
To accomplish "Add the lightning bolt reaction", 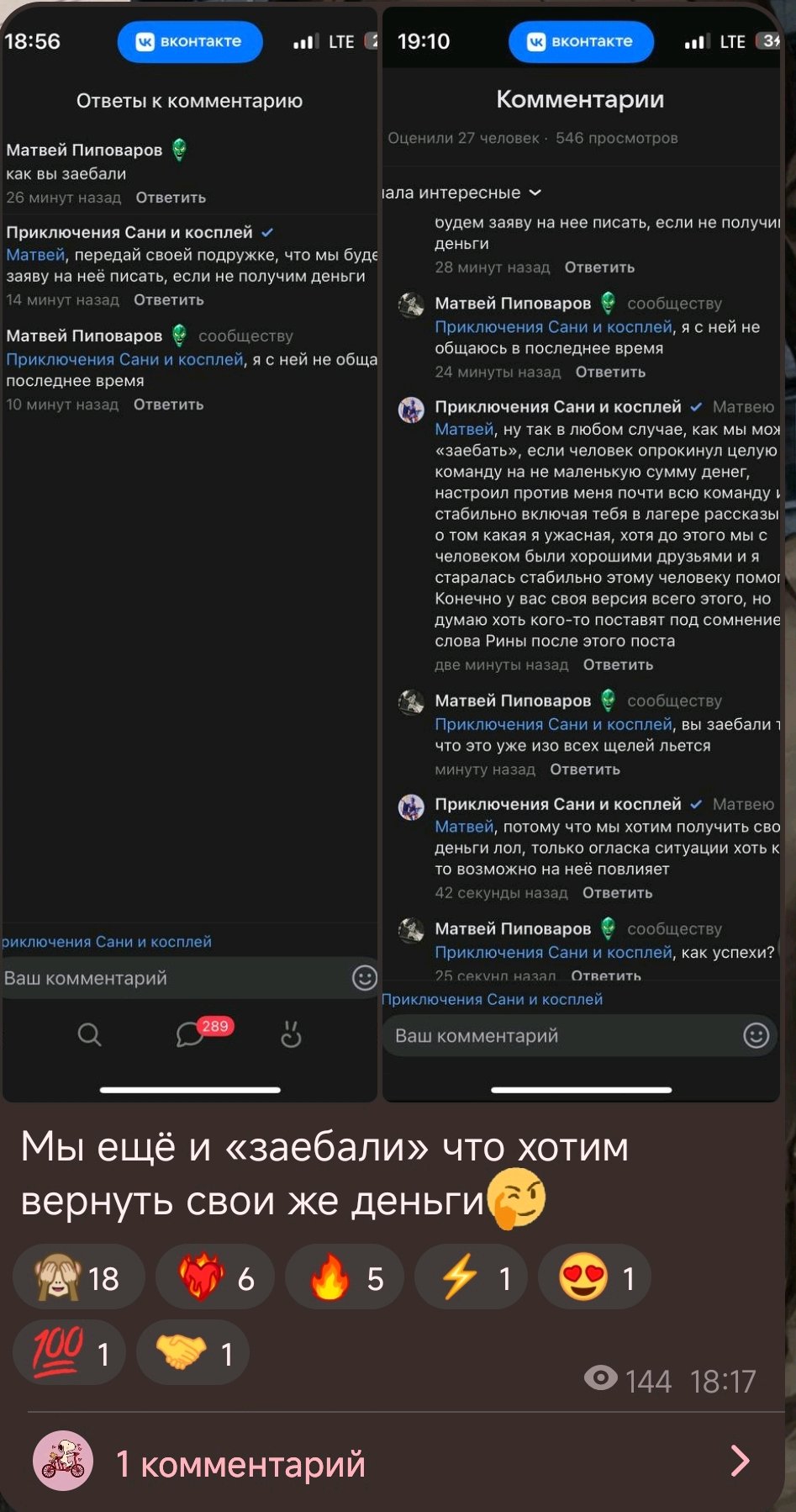I will click(471, 1277).
